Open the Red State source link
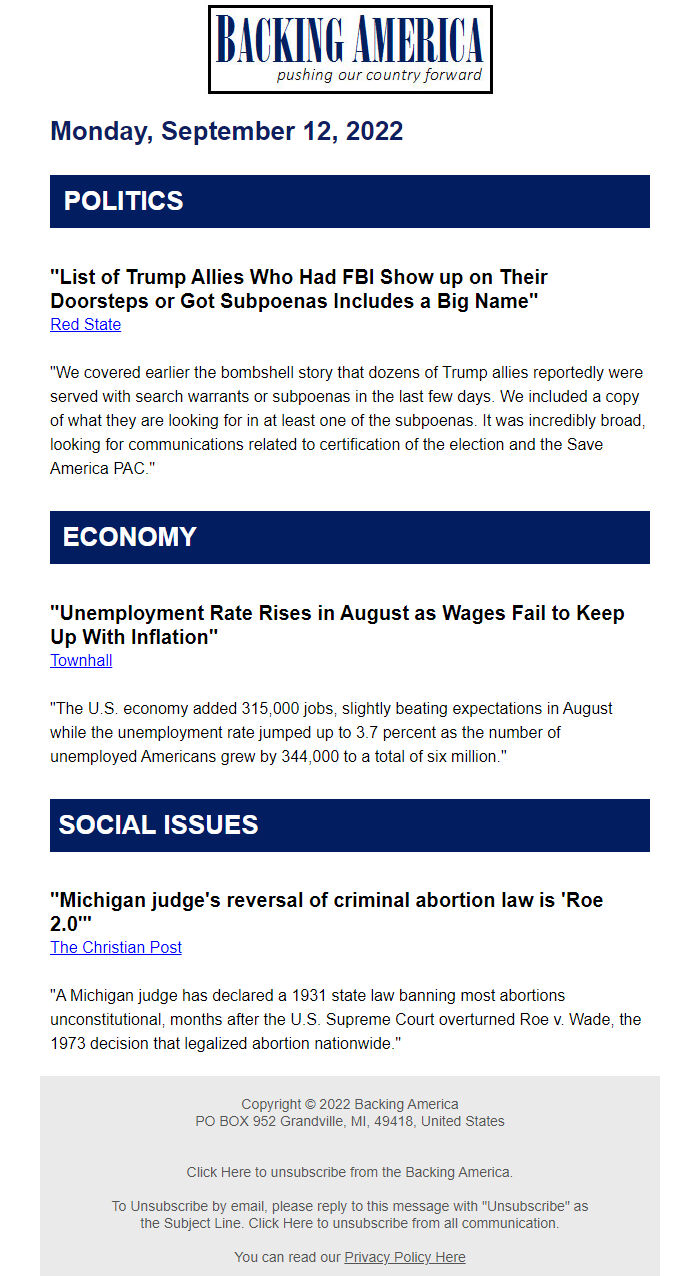Viewport: 700px width, 1276px height. pyautogui.click(x=86, y=325)
